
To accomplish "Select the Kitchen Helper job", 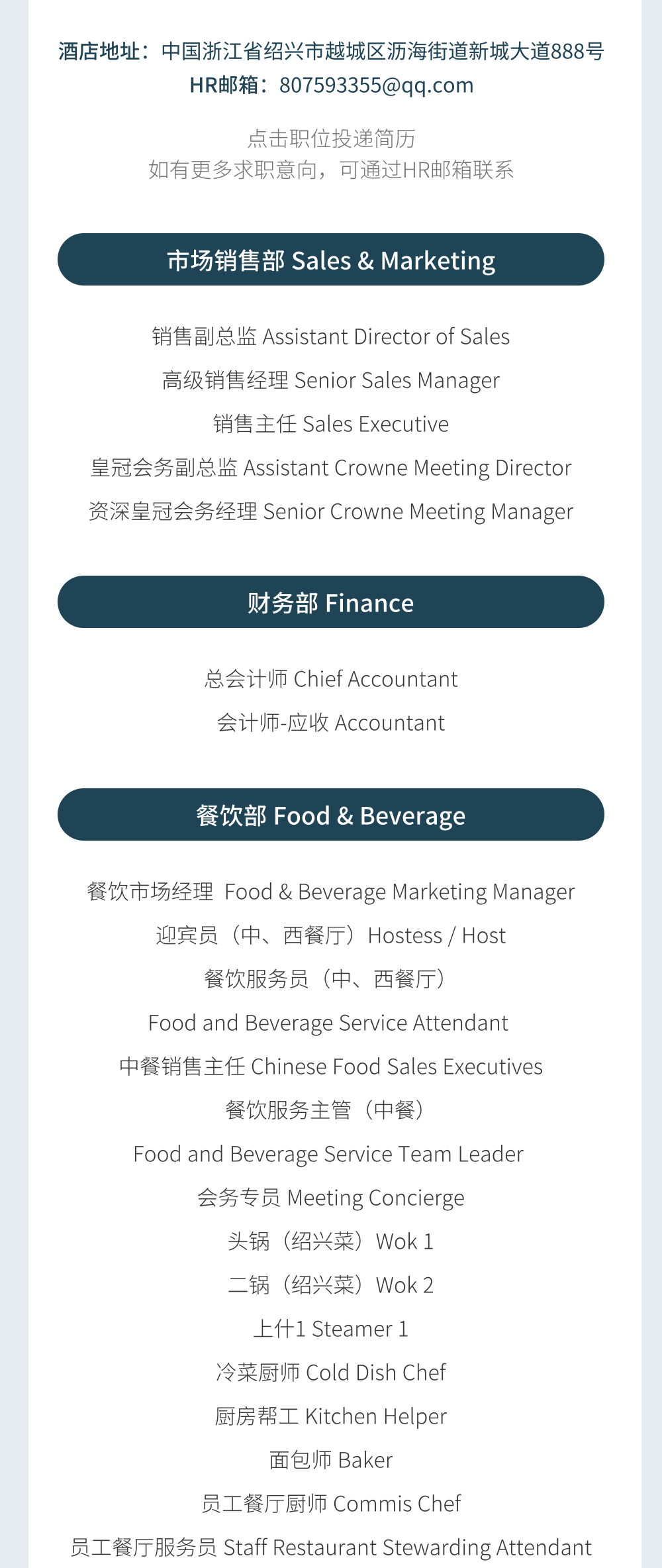I will point(331,1416).
